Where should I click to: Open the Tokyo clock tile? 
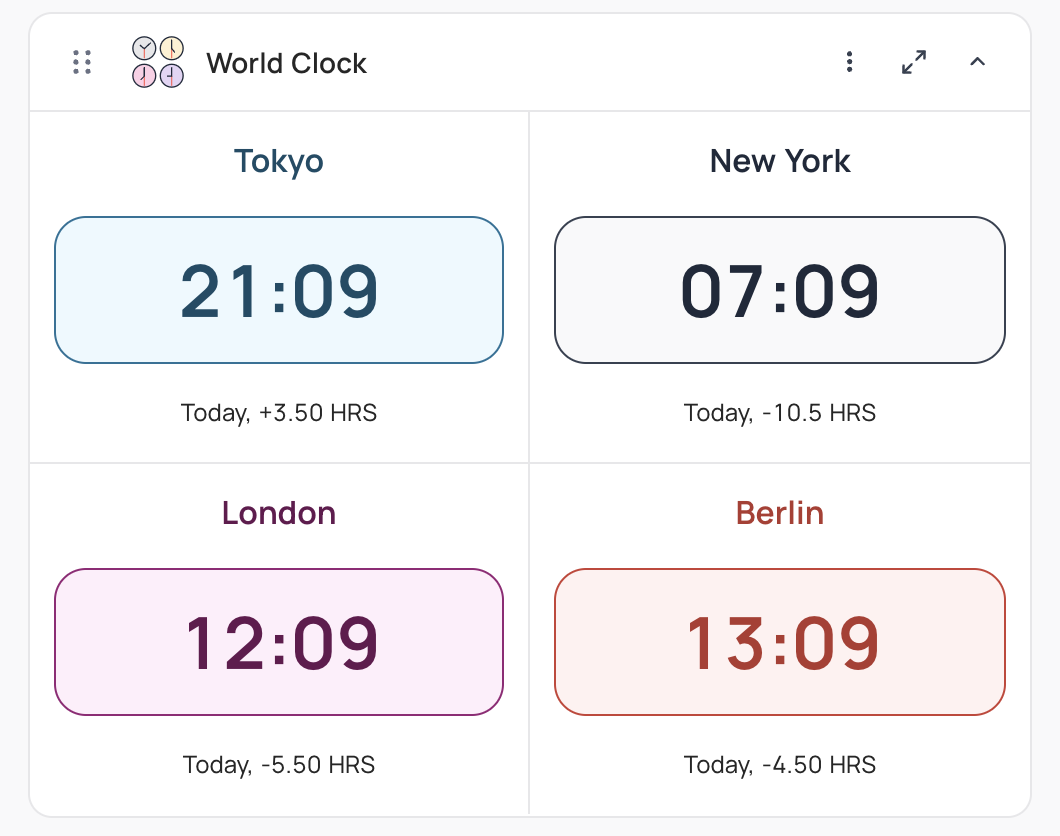[279, 290]
